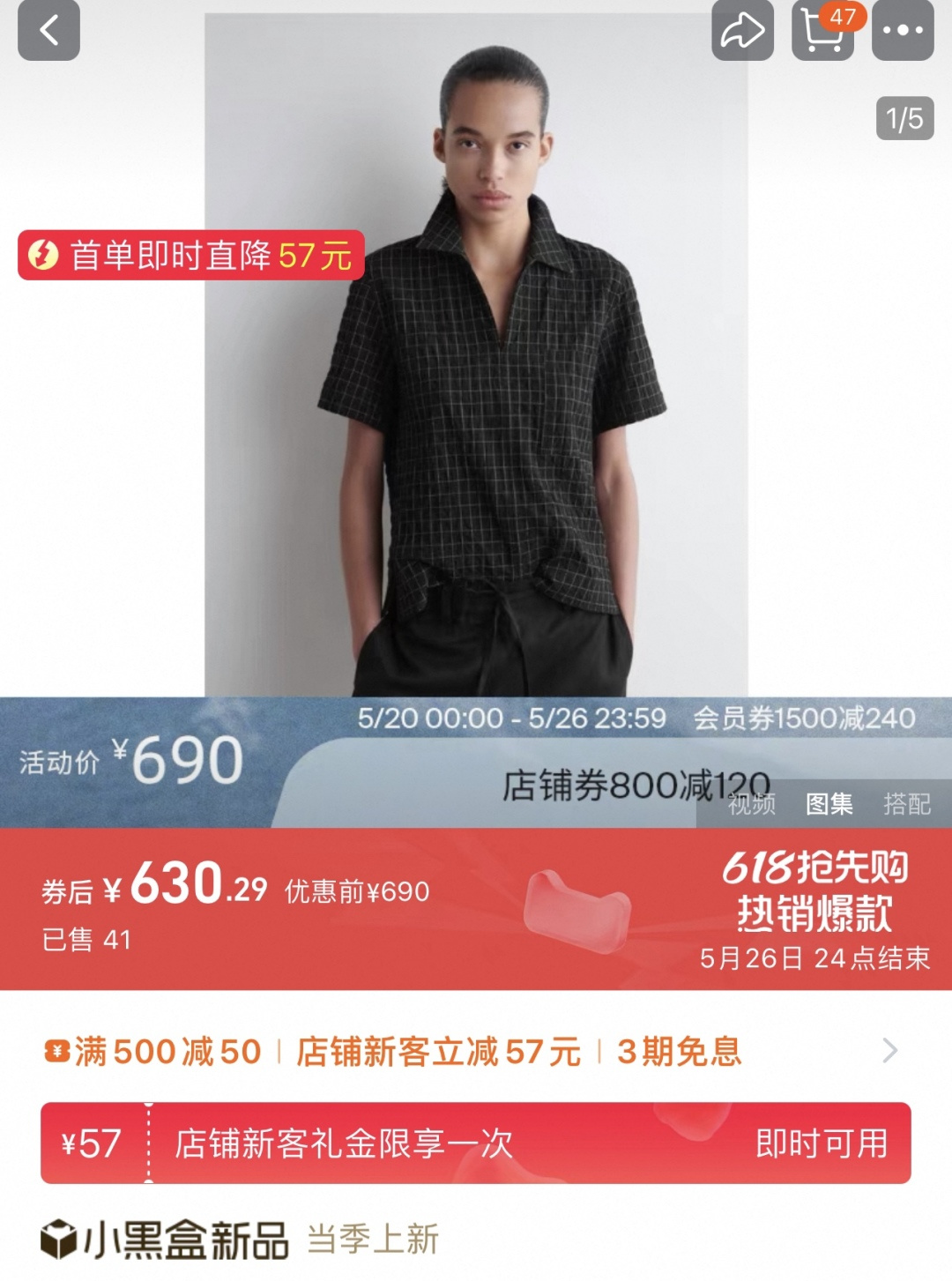The width and height of the screenshot is (952, 1281).
Task: Claim the ¥57 店铺新客礼金 coupon
Action: (821, 1143)
